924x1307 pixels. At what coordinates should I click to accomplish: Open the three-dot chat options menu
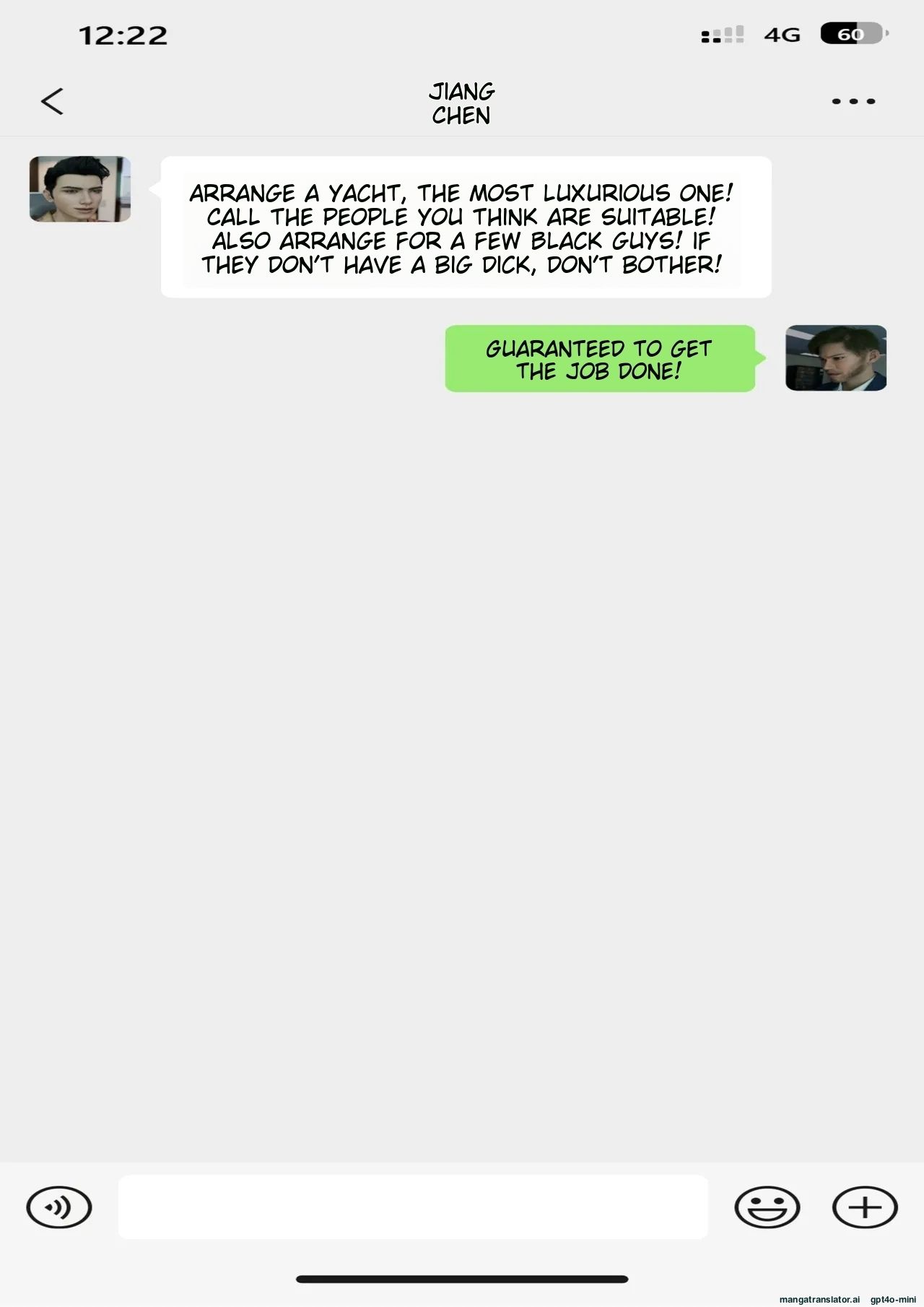[x=853, y=102]
